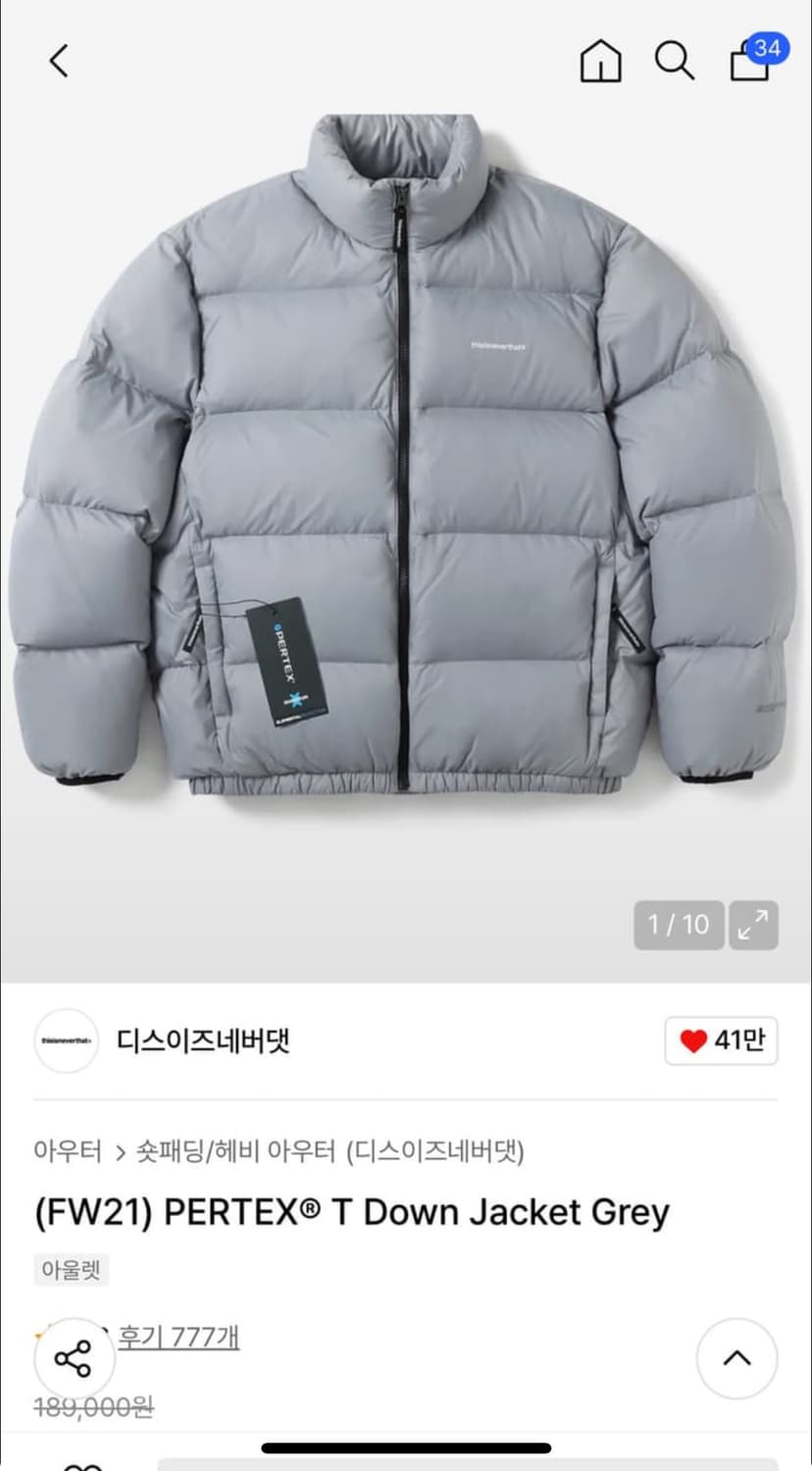Go back using the back arrow
Screen dimensions: 812x1471
click(57, 61)
